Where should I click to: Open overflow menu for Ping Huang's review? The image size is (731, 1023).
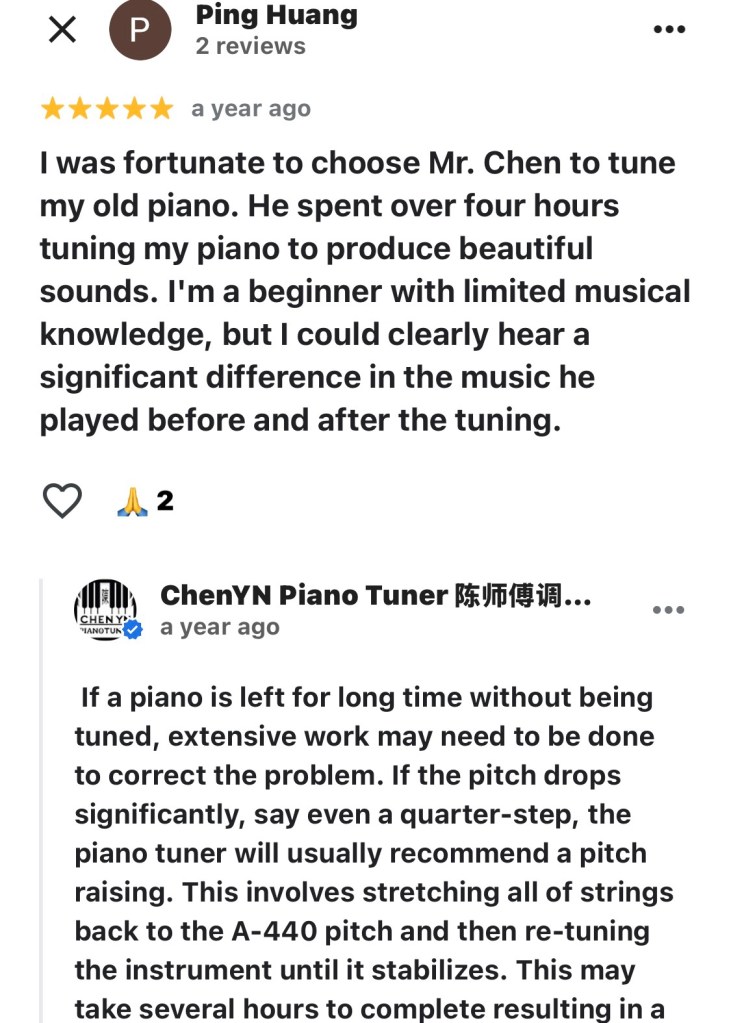[x=669, y=30]
